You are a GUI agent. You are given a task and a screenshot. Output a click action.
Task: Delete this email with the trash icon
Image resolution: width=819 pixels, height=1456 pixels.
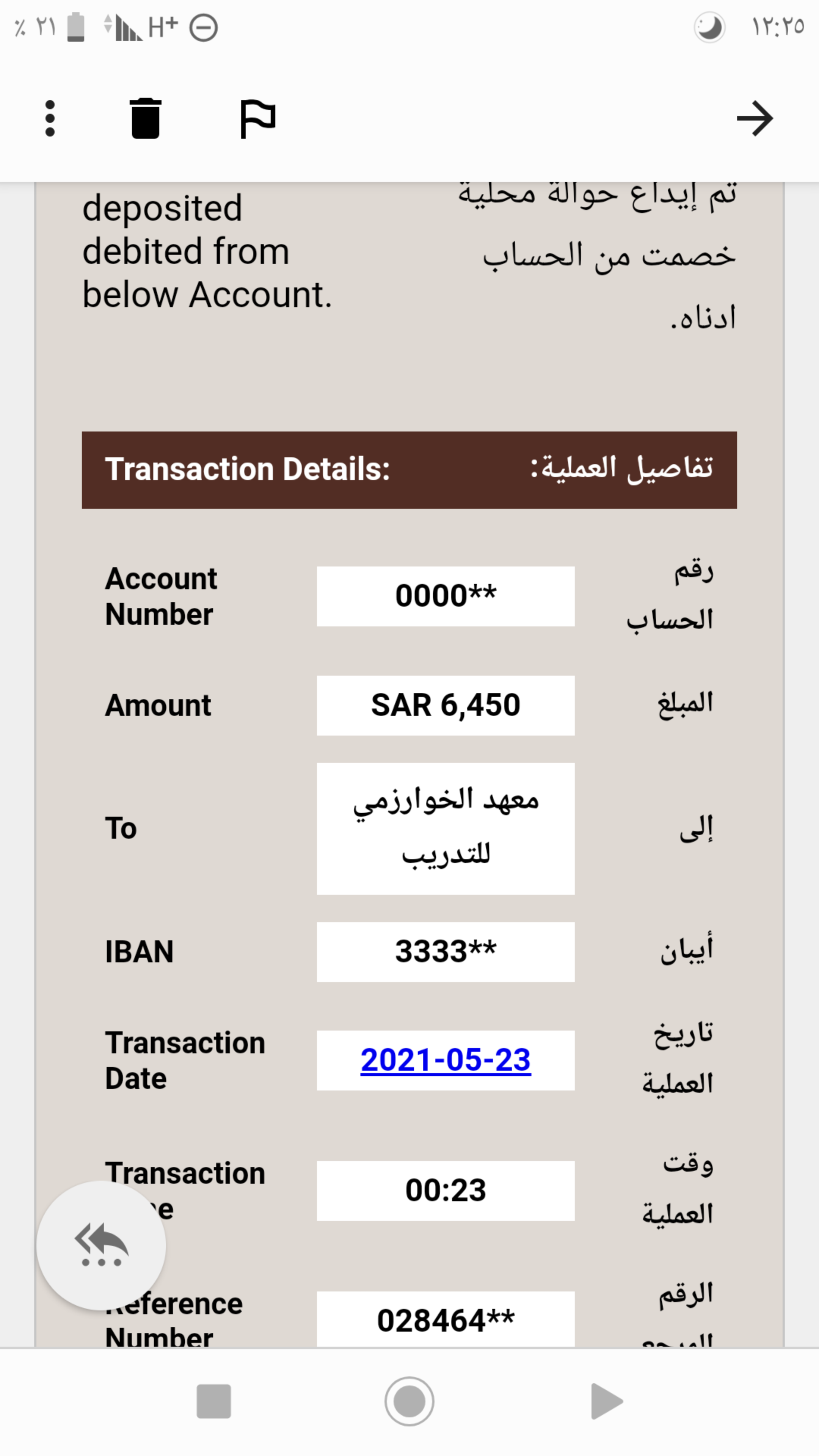click(x=146, y=118)
